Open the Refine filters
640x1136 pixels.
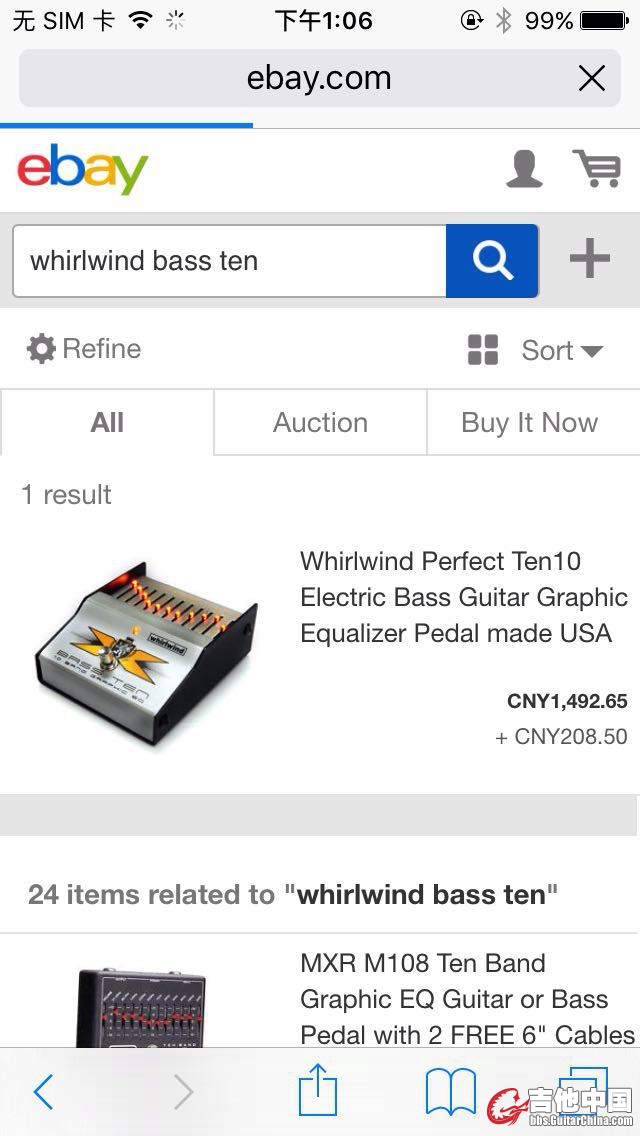84,349
